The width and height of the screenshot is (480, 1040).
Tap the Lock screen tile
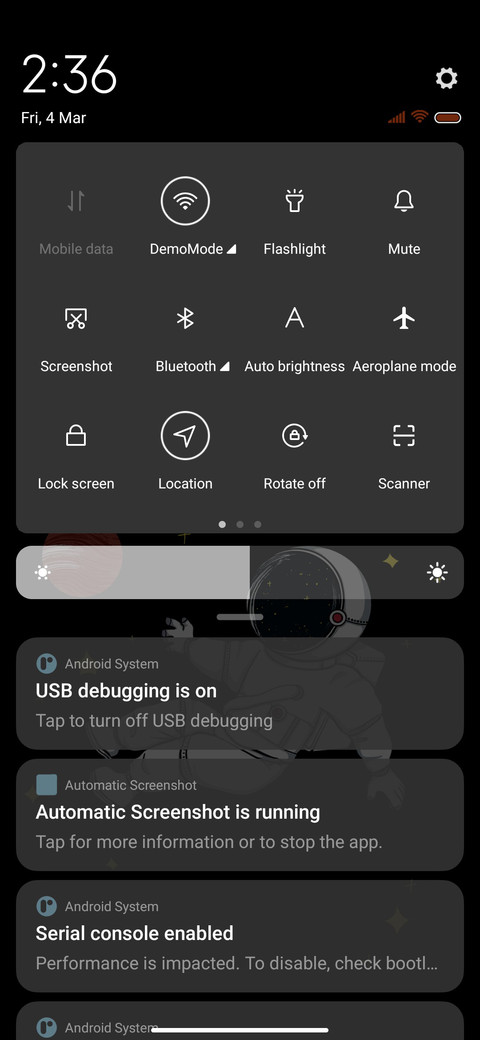tap(76, 435)
